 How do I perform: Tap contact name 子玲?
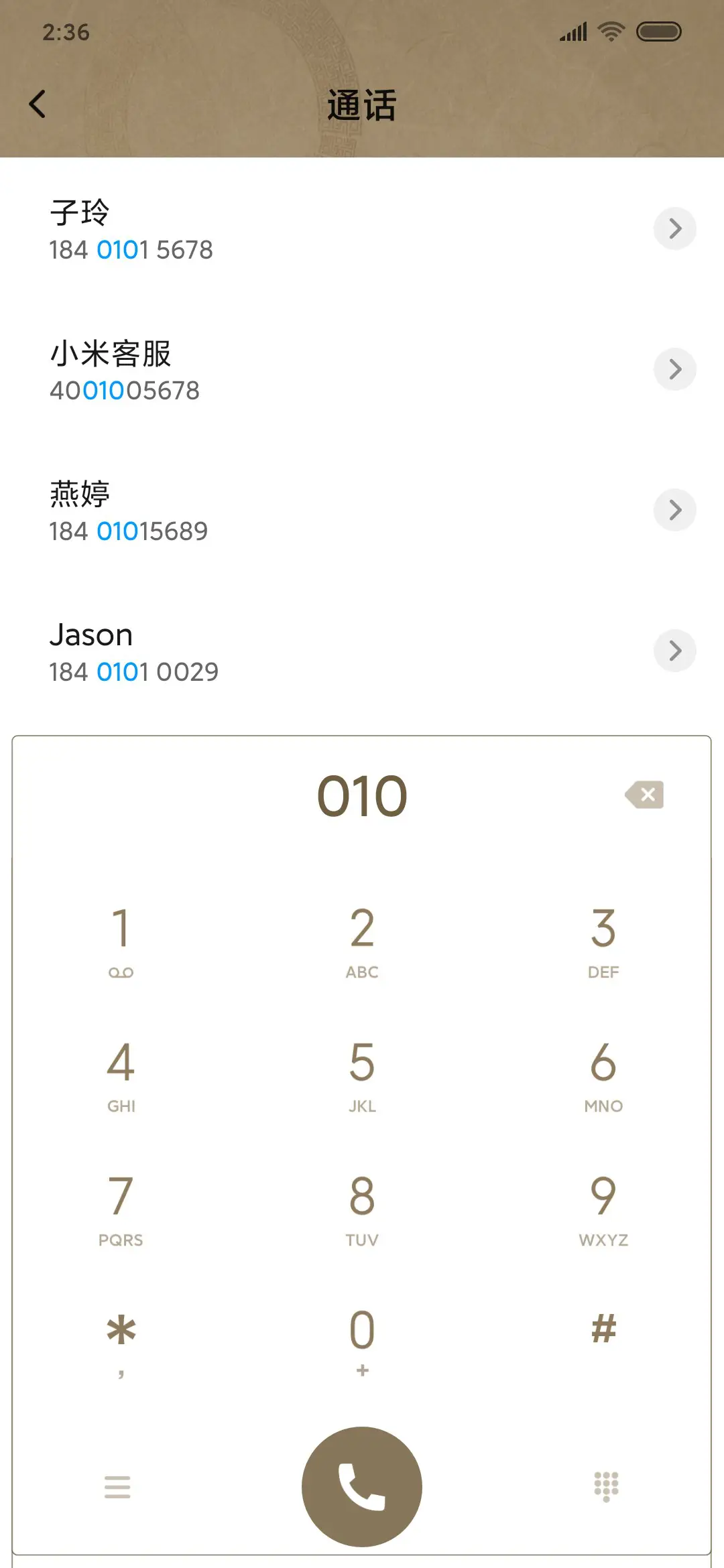pos(81,213)
